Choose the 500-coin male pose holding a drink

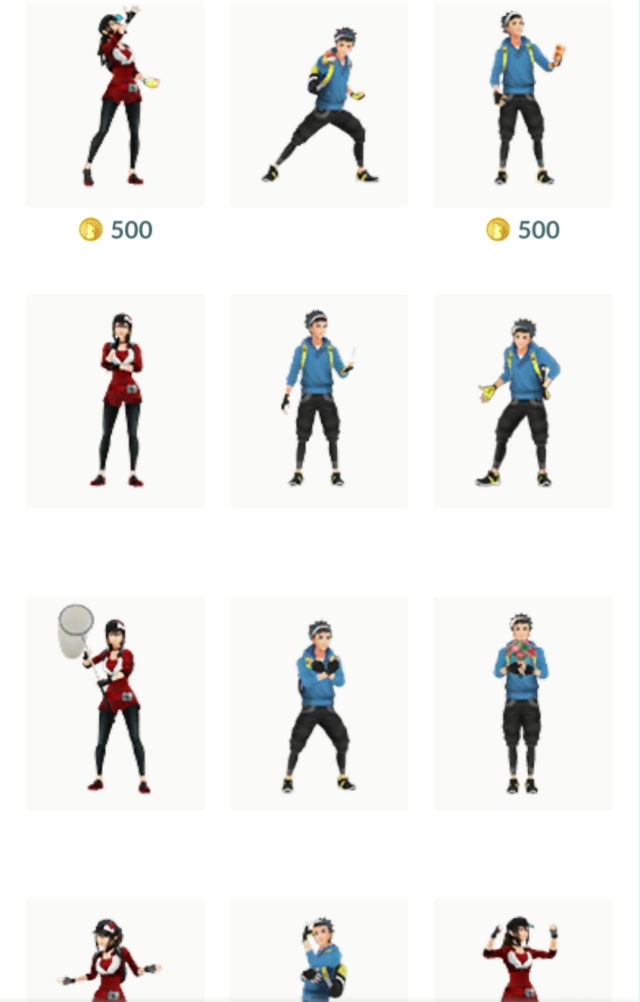click(522, 104)
